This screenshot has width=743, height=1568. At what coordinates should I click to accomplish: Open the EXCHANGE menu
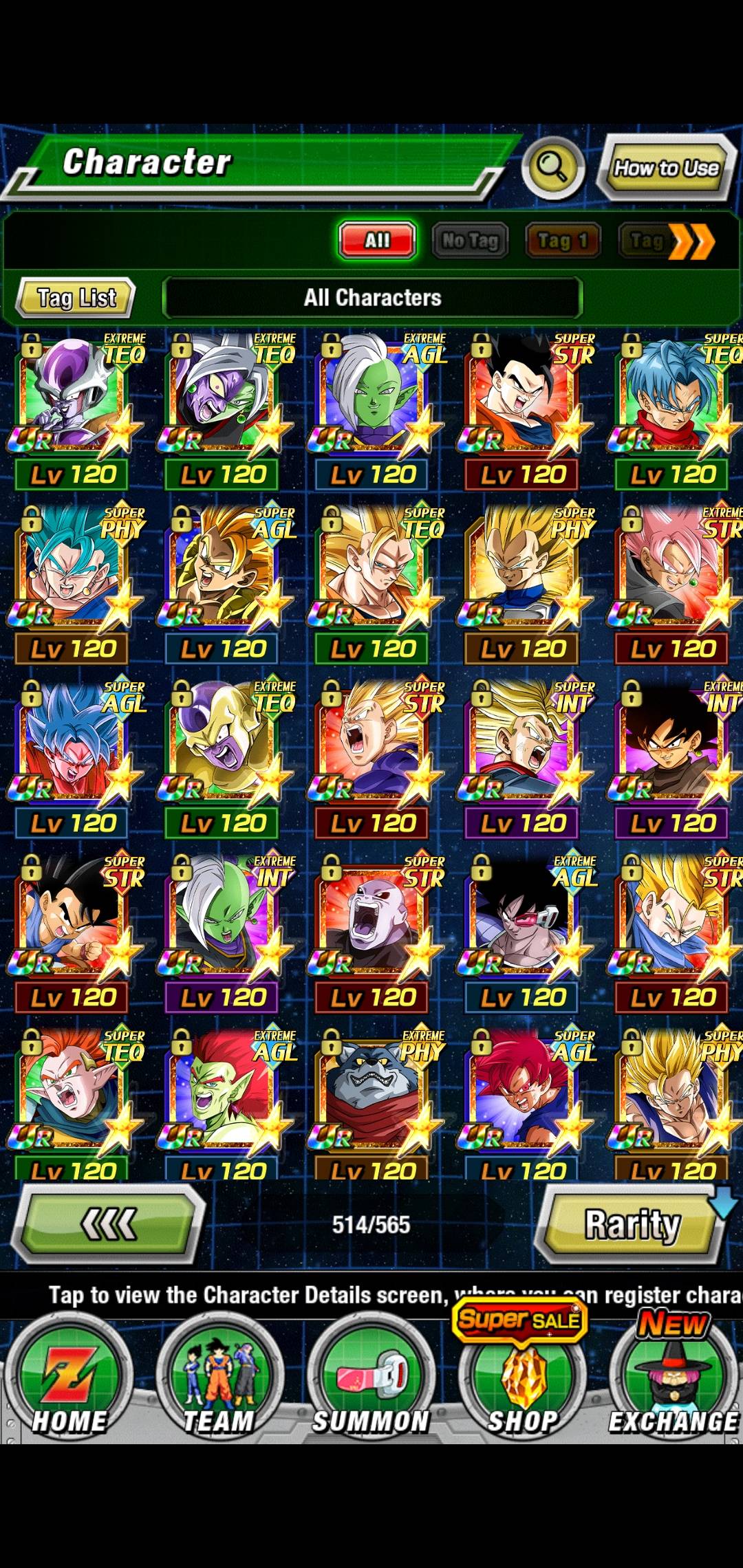click(x=673, y=1378)
